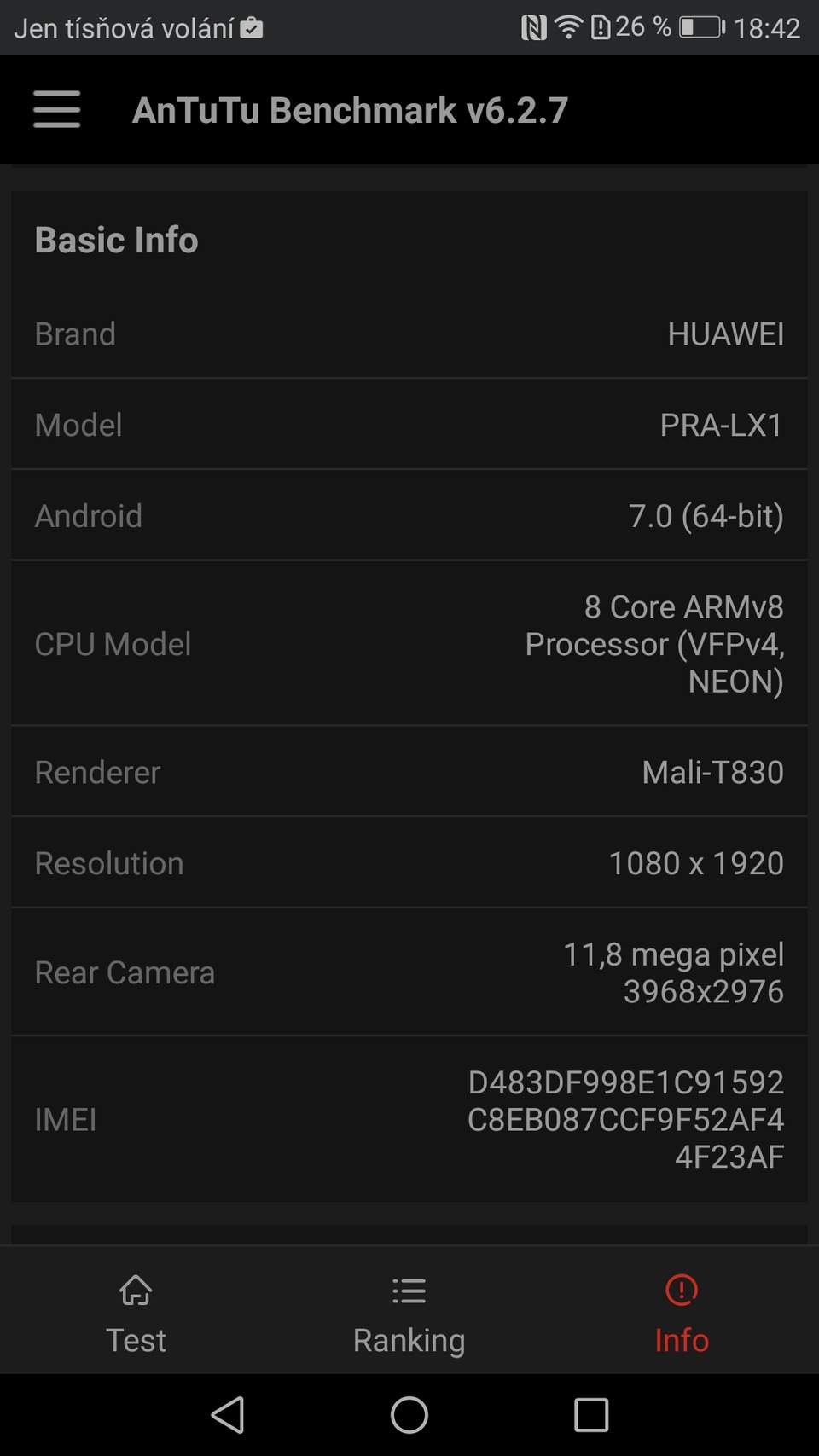Tap the SIM alert icon in status bar

(x=600, y=26)
